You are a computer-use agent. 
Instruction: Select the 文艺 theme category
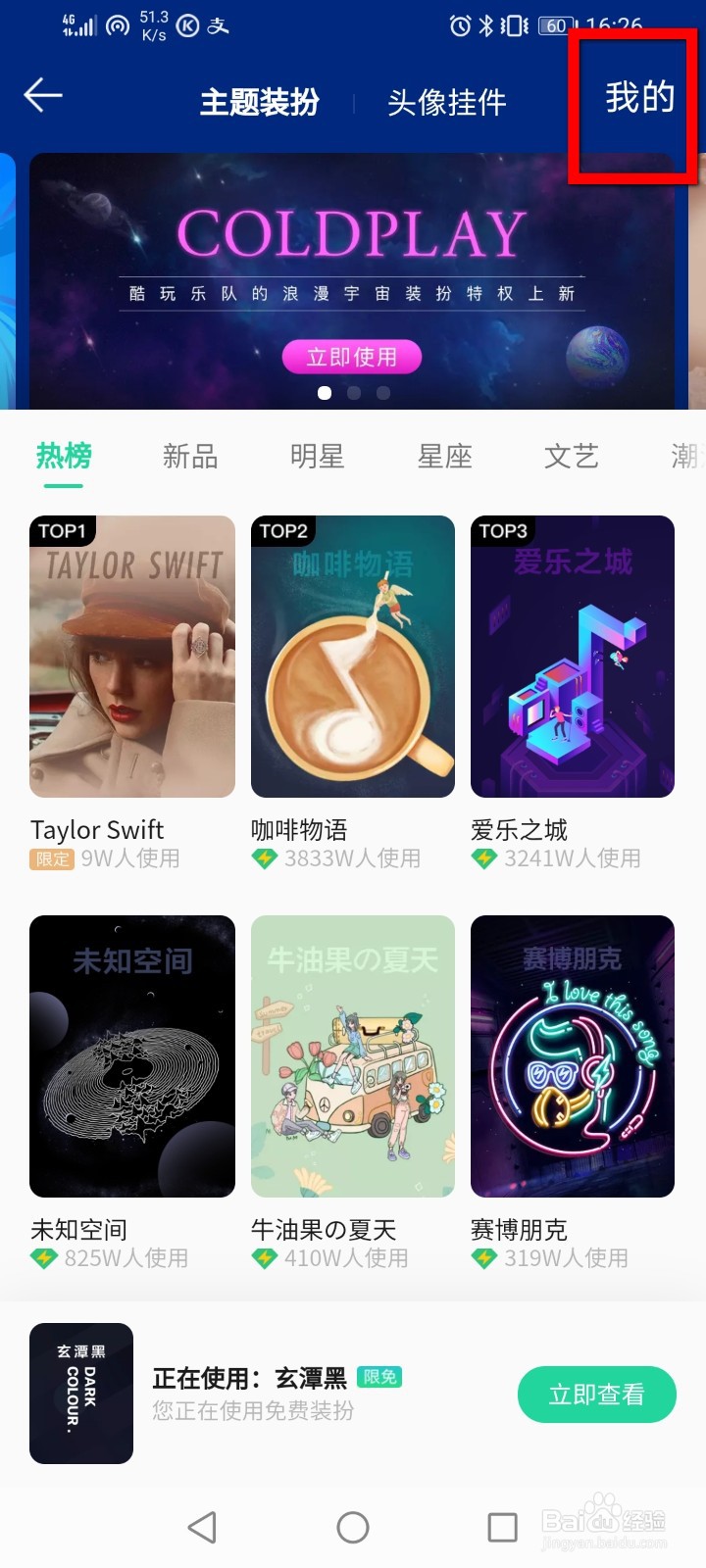(x=570, y=457)
